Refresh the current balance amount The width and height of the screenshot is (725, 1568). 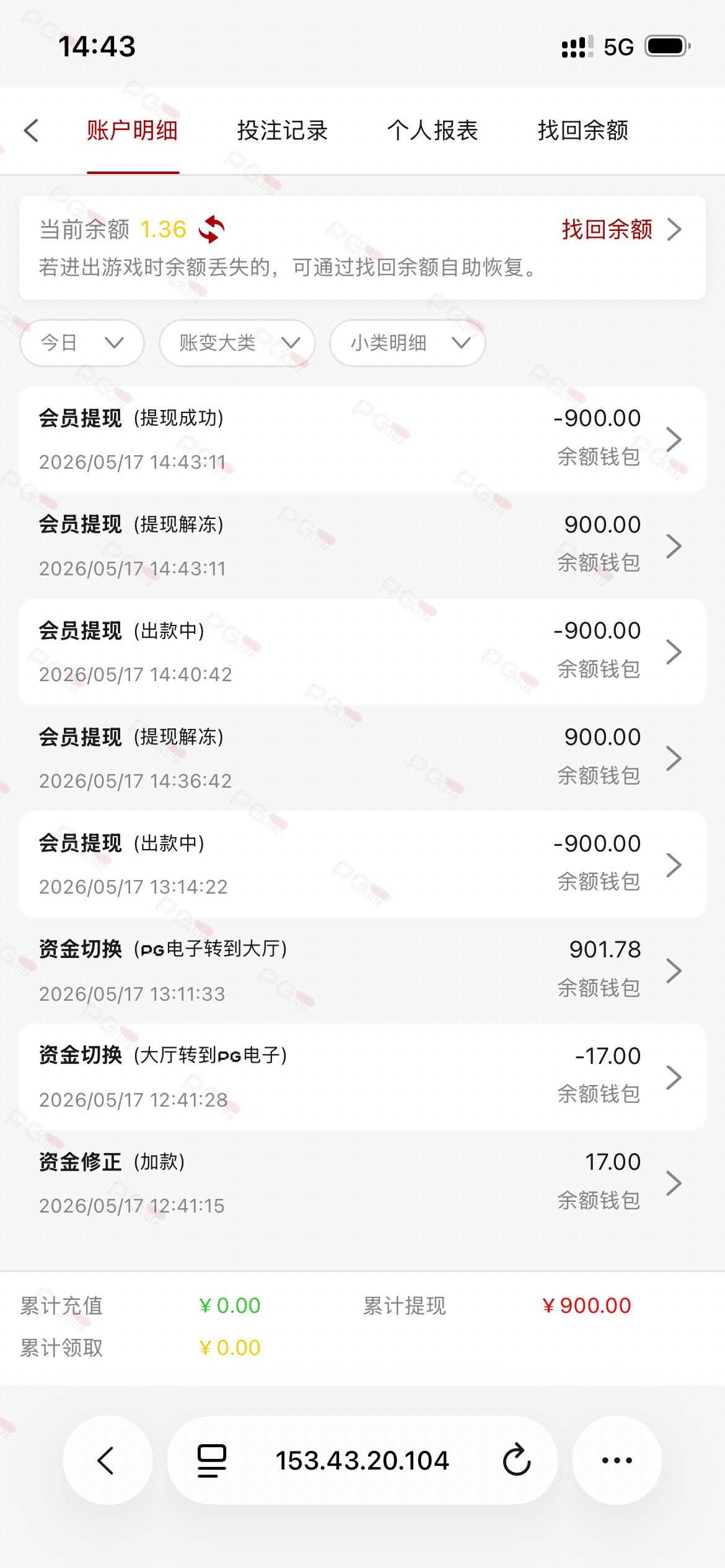click(211, 230)
